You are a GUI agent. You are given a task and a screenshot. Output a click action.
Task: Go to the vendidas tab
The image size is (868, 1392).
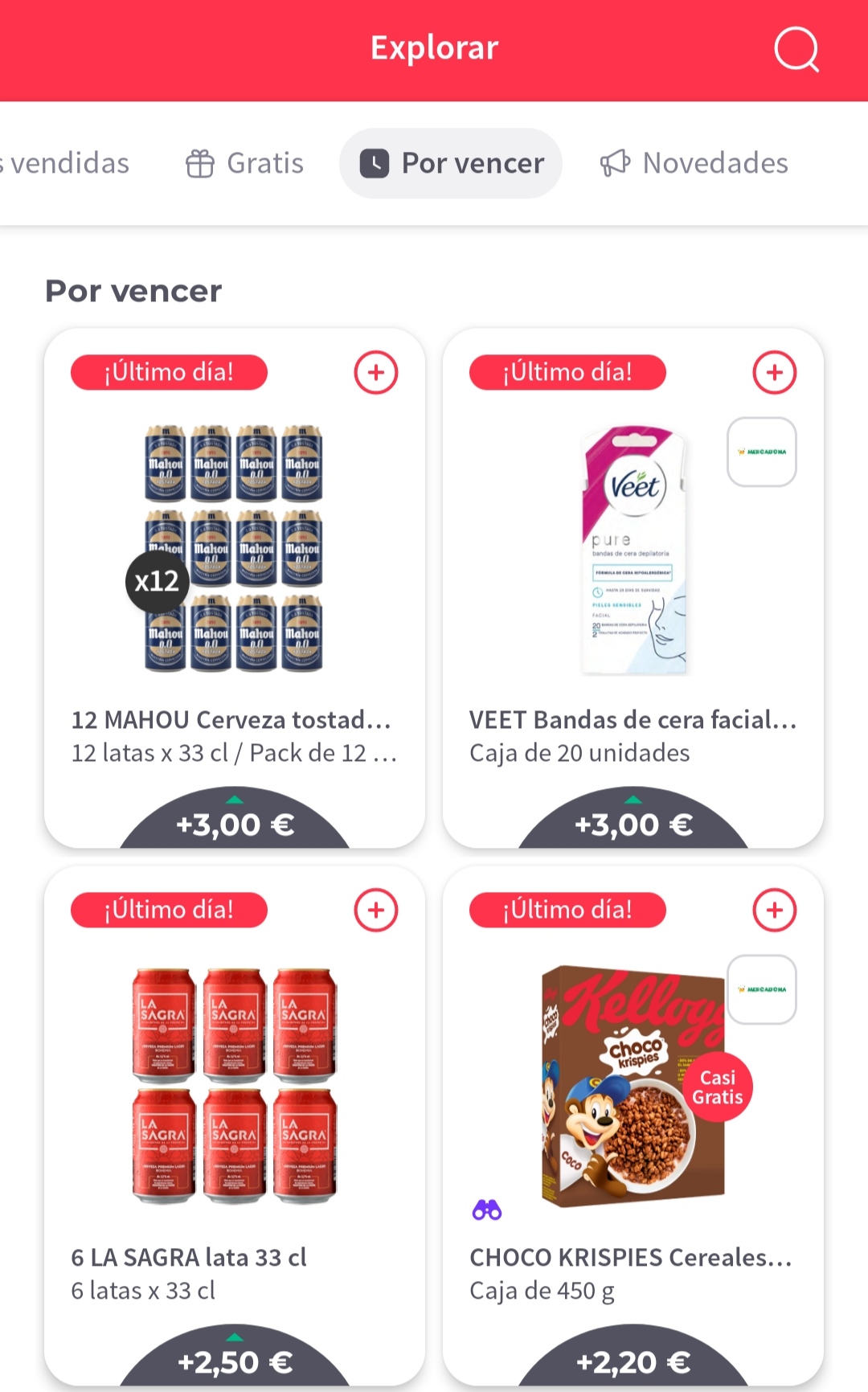(x=64, y=163)
